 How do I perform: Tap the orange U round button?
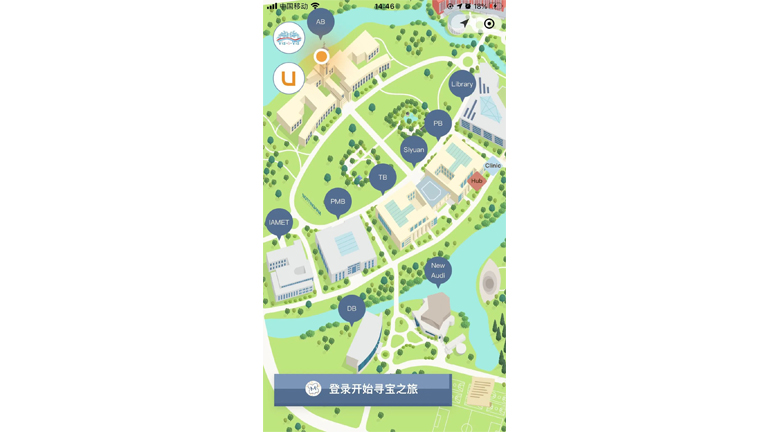pos(288,78)
